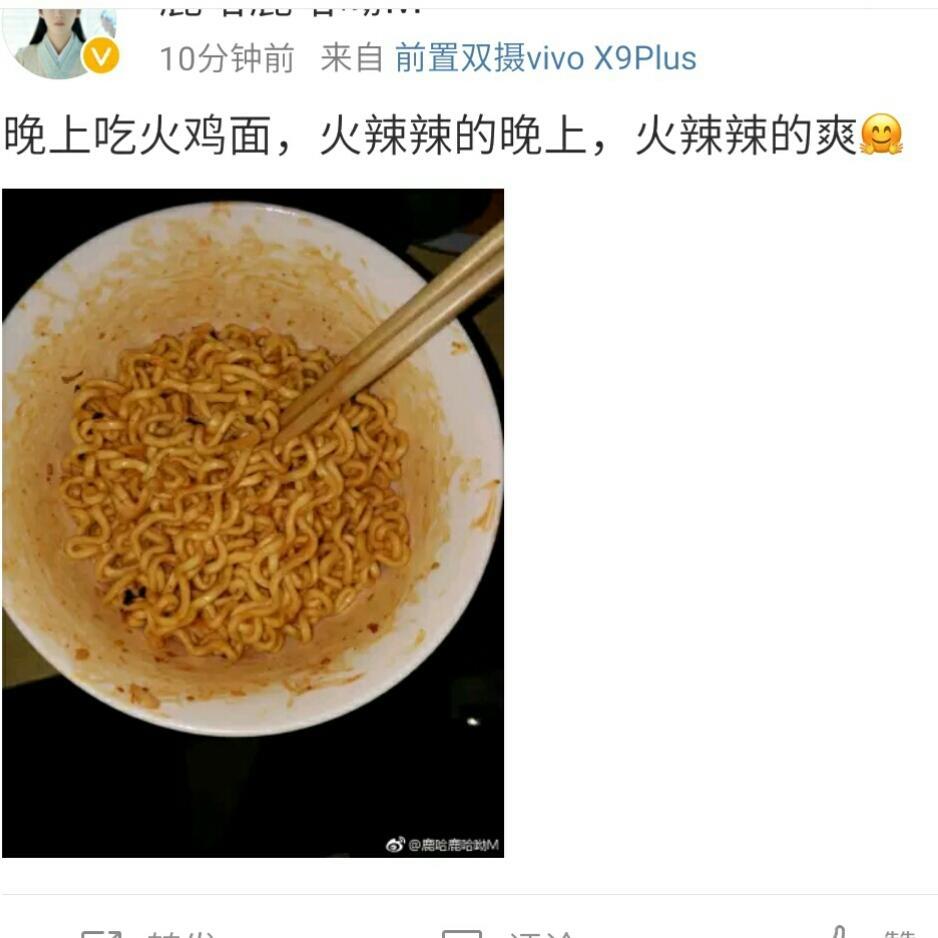
Task: Open the vivo X9Plus source link
Action: coord(545,58)
